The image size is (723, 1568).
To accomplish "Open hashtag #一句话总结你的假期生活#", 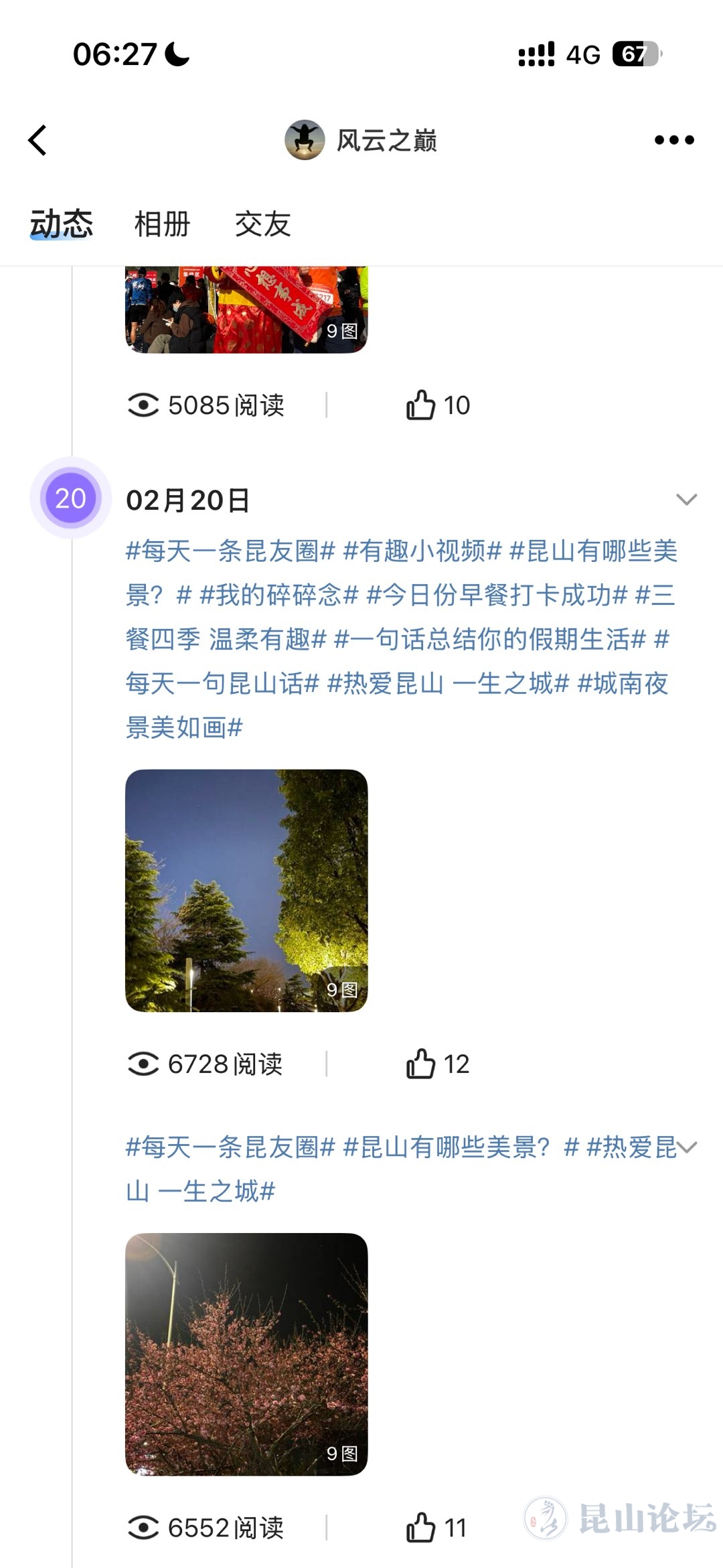I will click(490, 640).
